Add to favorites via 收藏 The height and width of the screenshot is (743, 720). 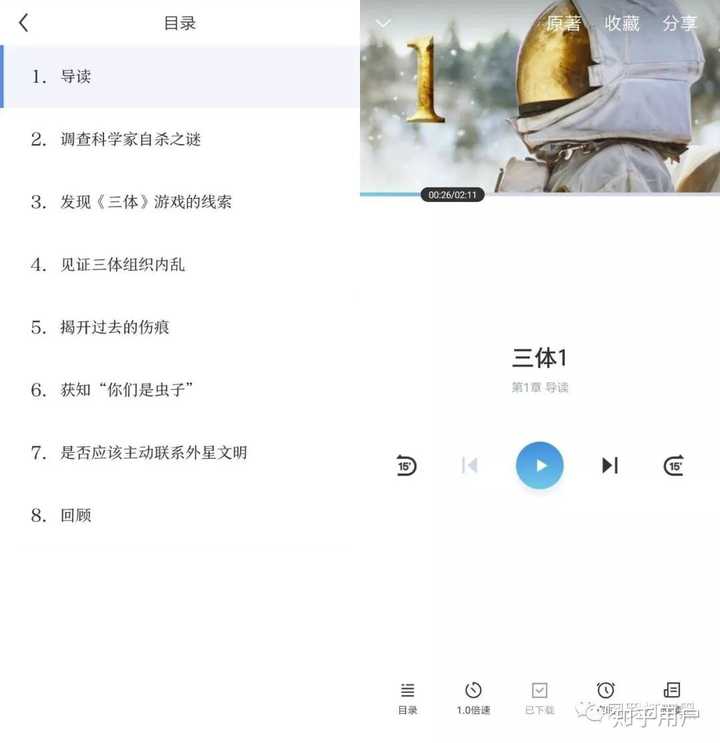[x=622, y=24]
